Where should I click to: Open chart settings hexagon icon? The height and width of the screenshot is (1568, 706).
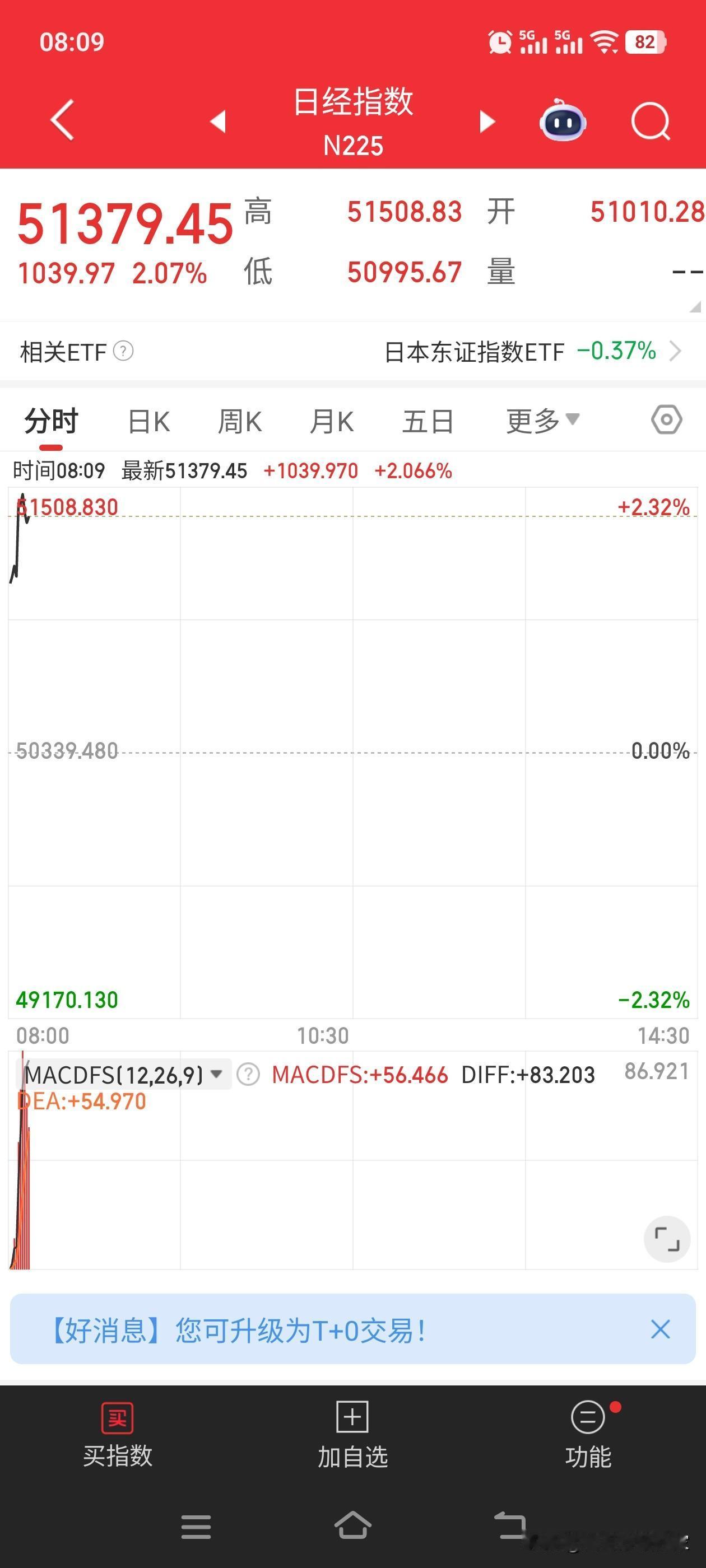point(666,419)
